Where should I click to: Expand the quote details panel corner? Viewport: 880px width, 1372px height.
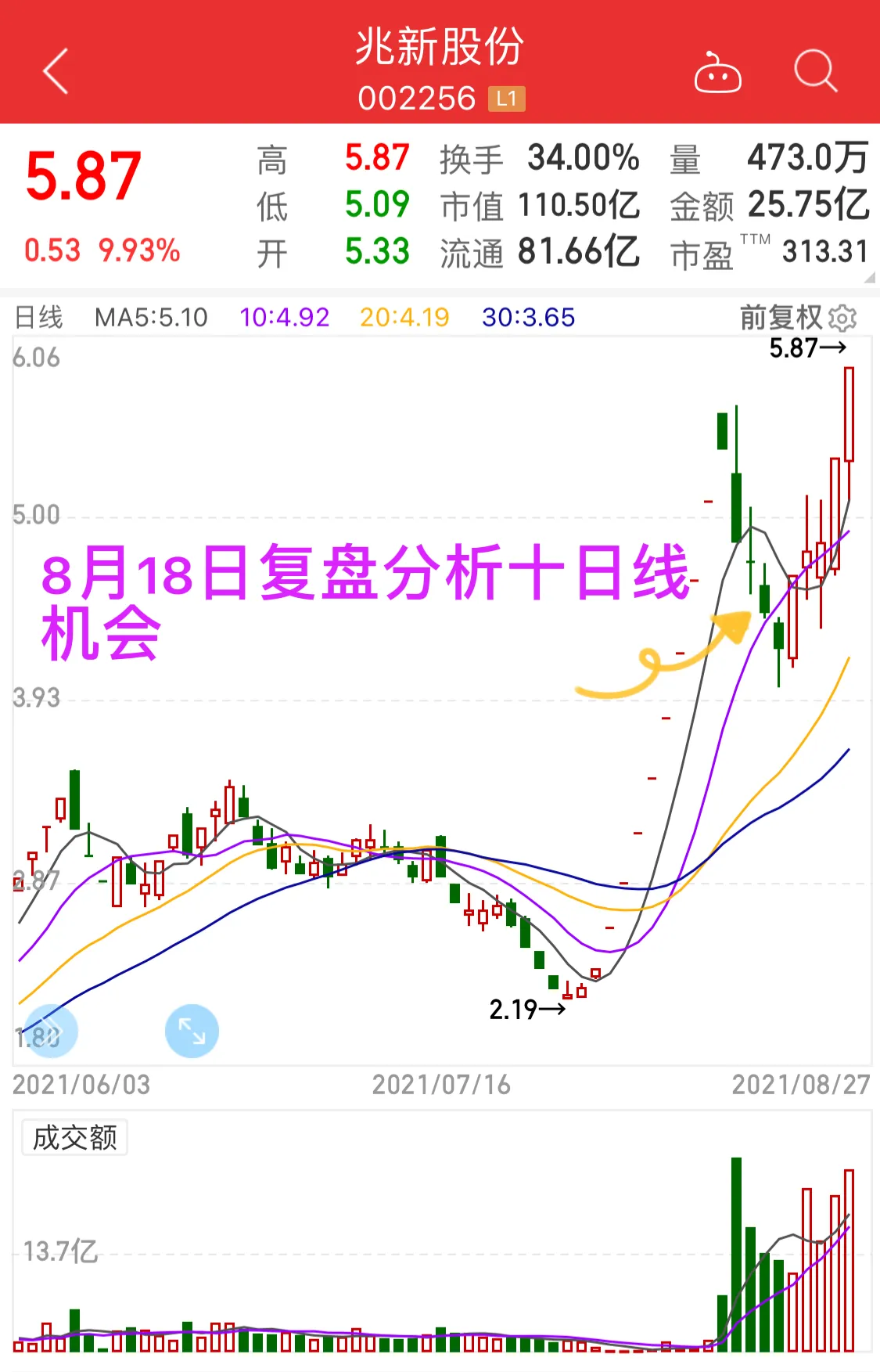(x=868, y=277)
